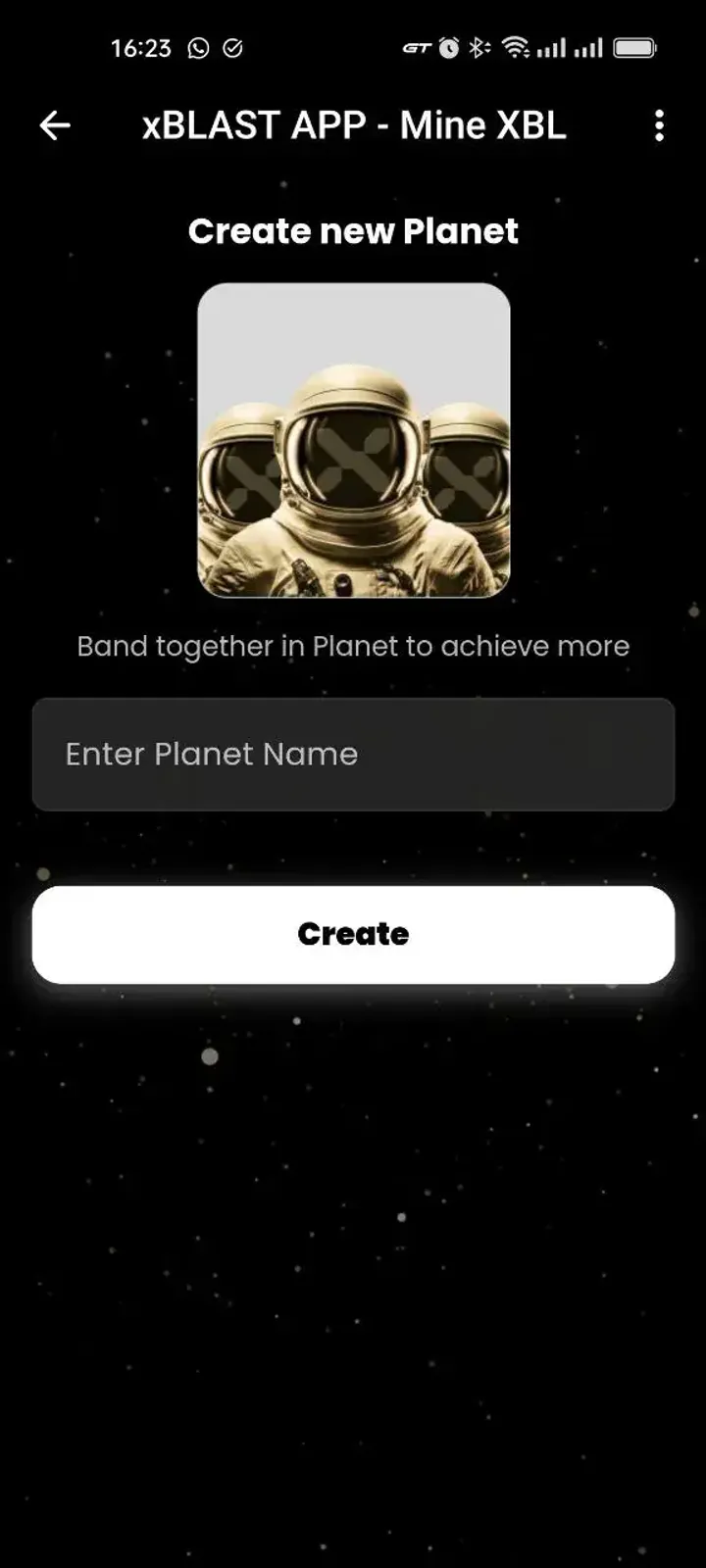Tap the back arrow to leave planet creation
The width and height of the screenshot is (706, 1568).
tap(56, 125)
